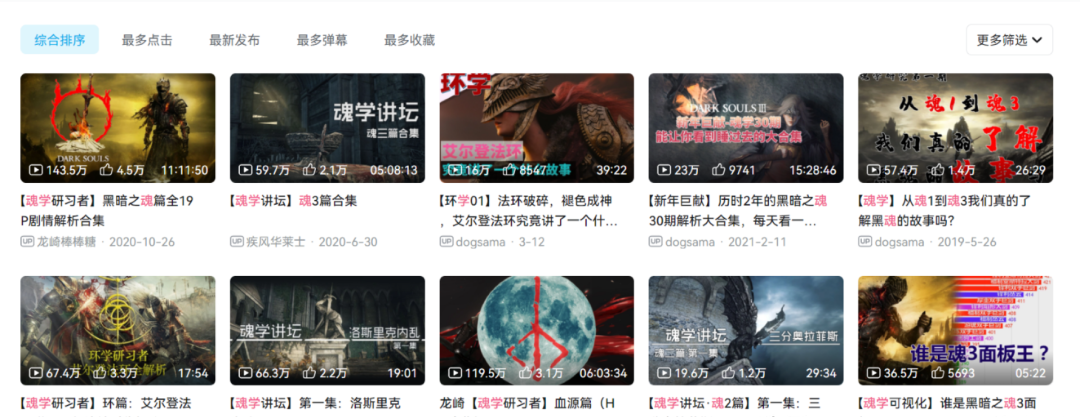Sort results by 最多弹幕
The image size is (1080, 417).
[x=322, y=40]
